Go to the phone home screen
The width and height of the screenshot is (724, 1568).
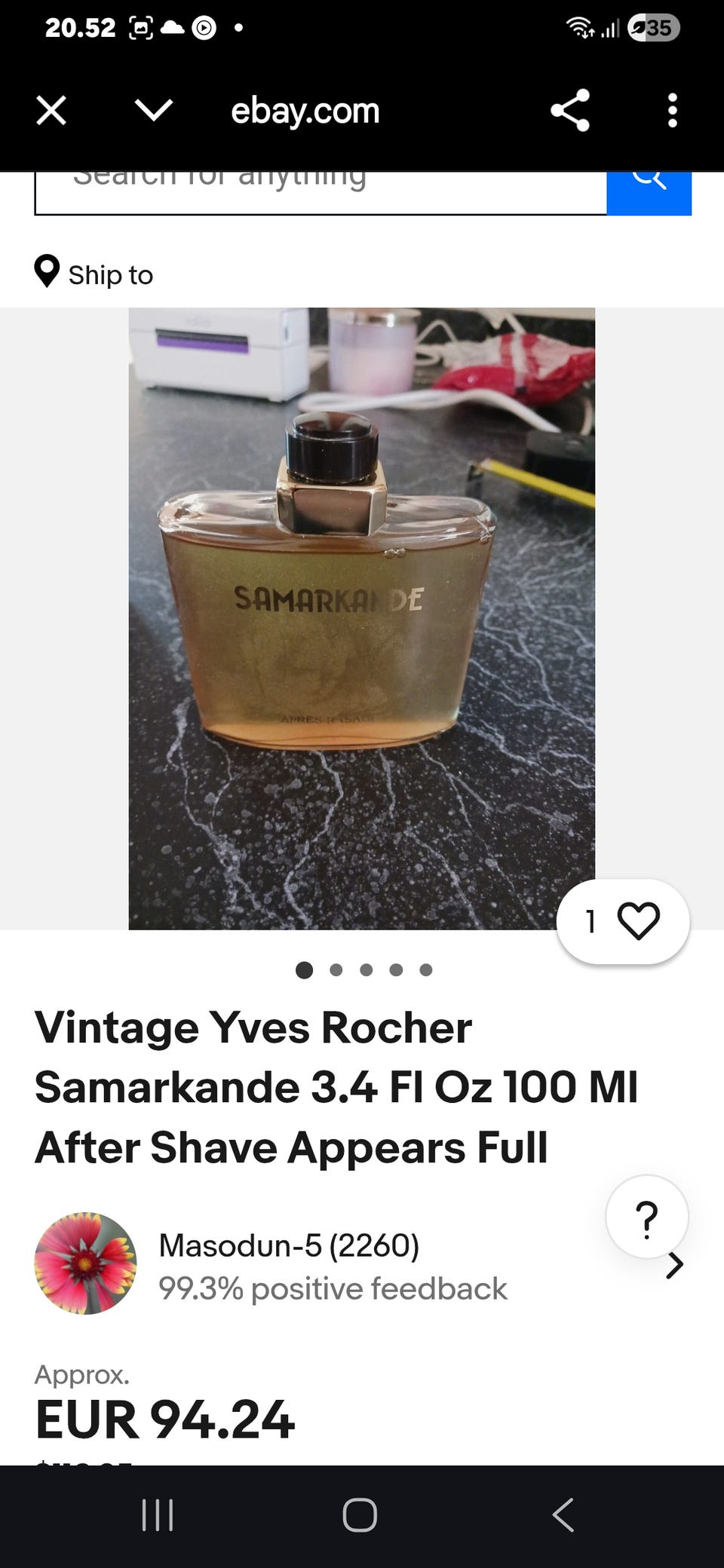coord(360,1514)
